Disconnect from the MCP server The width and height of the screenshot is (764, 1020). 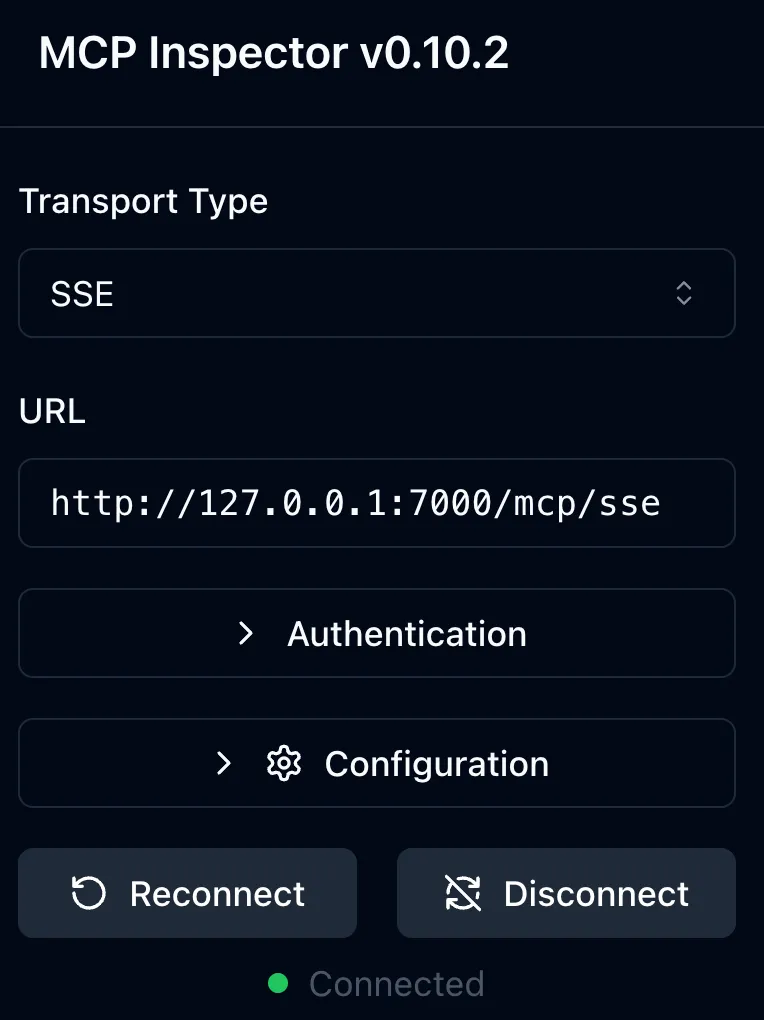[566, 893]
